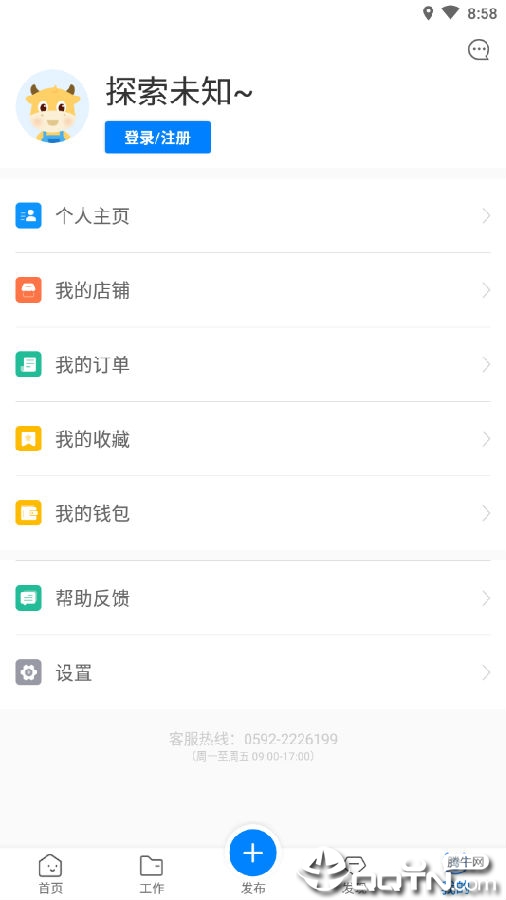
Task: Go to 我的店铺
Action: coord(253,290)
